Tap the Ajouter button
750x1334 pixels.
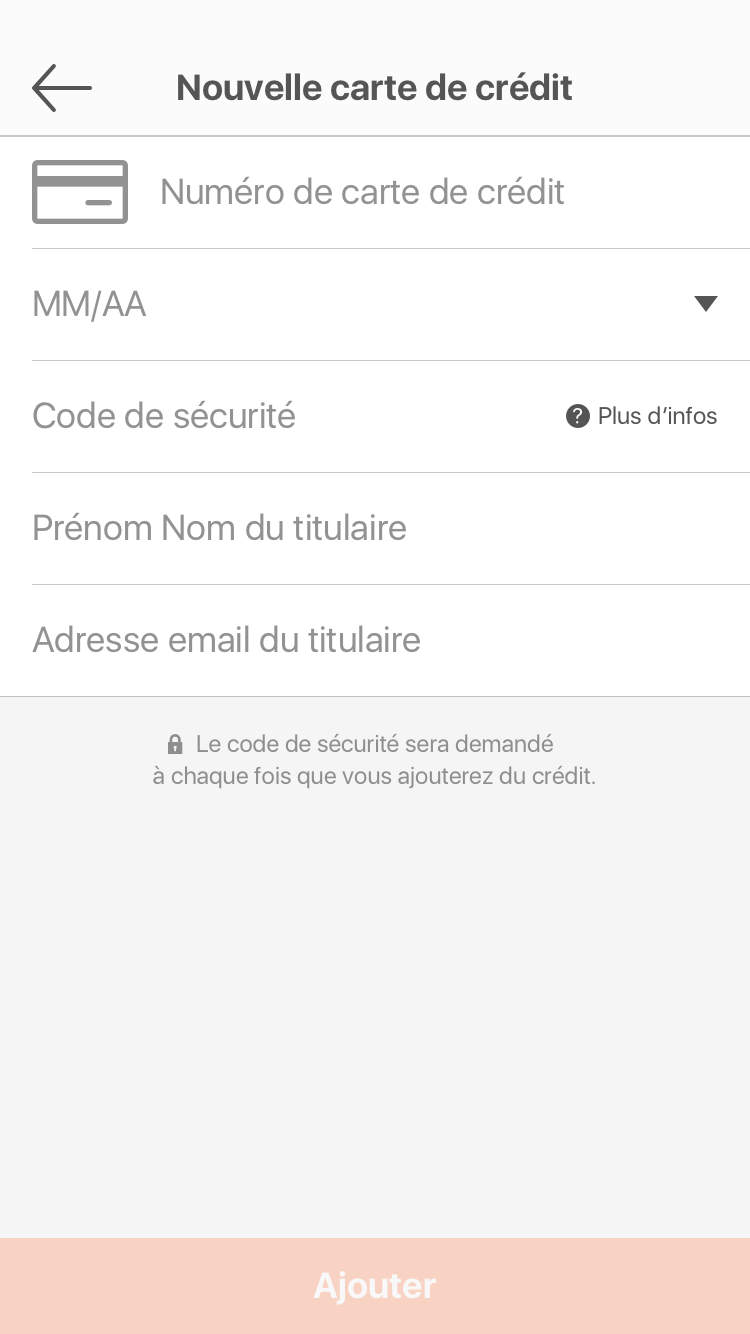[375, 1286]
